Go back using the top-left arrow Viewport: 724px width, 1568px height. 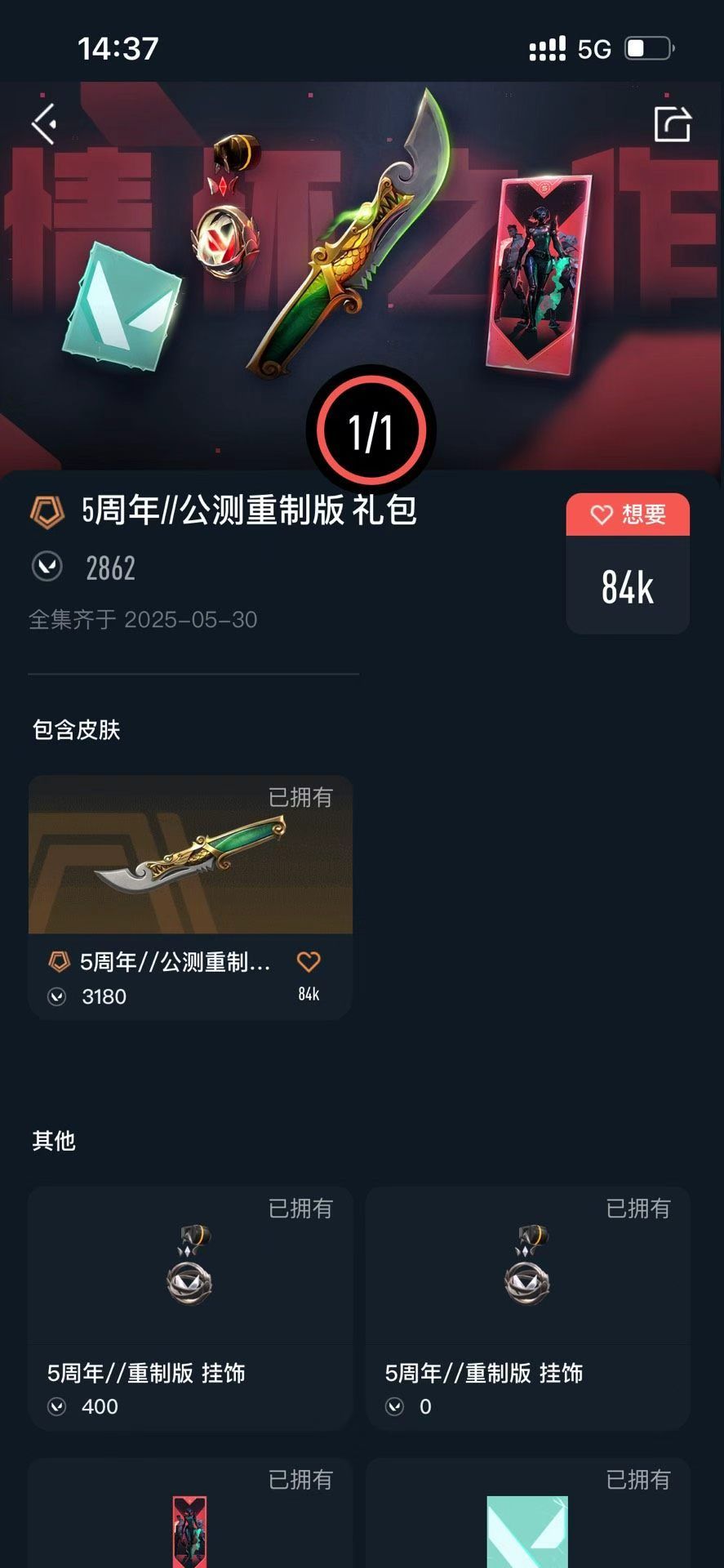[44, 124]
